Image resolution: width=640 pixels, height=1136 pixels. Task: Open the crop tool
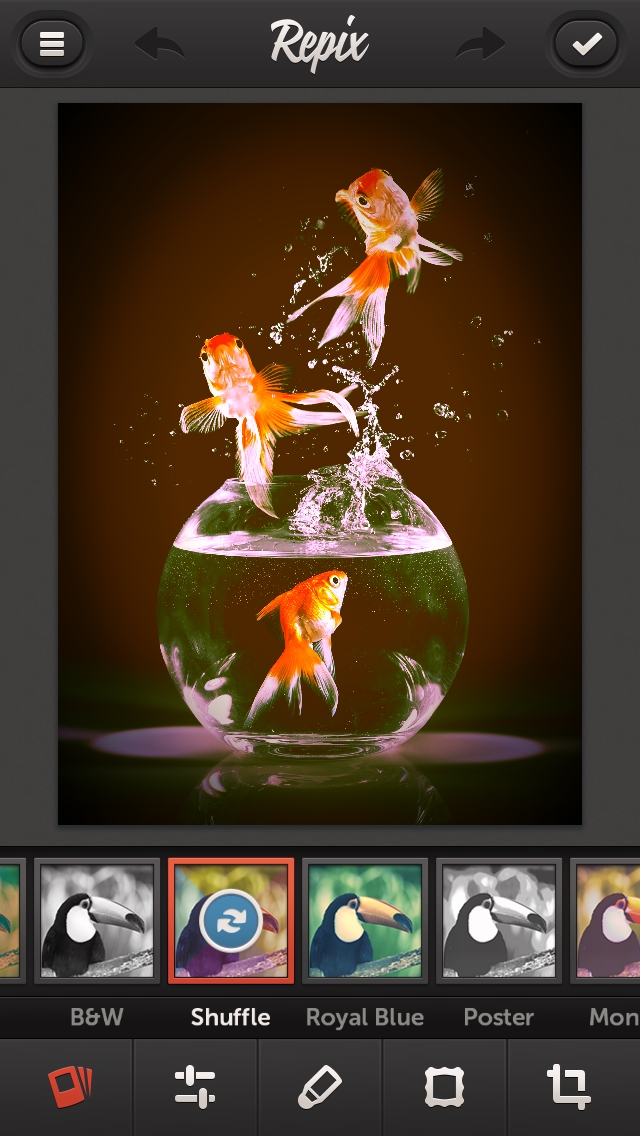570,1087
